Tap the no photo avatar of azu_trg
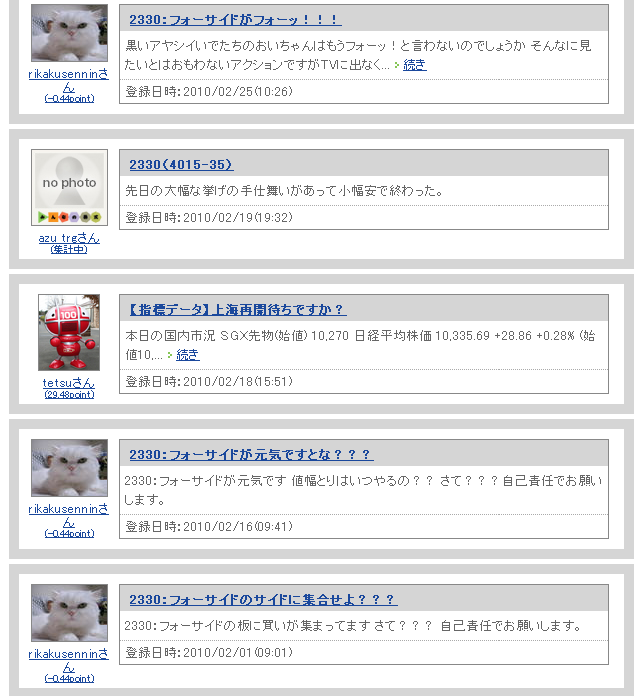This screenshot has width=643, height=696. pyautogui.click(x=69, y=189)
